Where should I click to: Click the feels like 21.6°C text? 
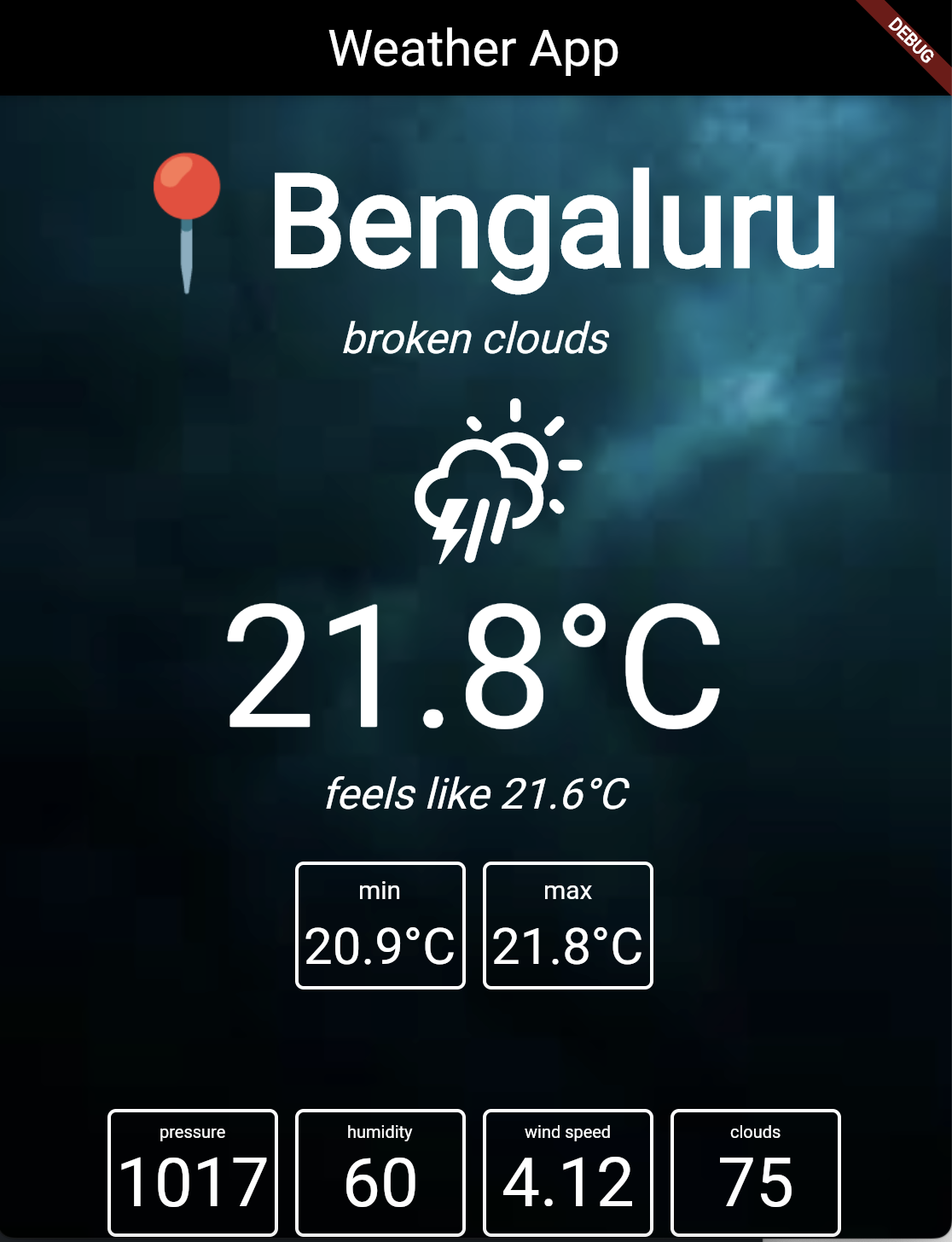coord(475,793)
